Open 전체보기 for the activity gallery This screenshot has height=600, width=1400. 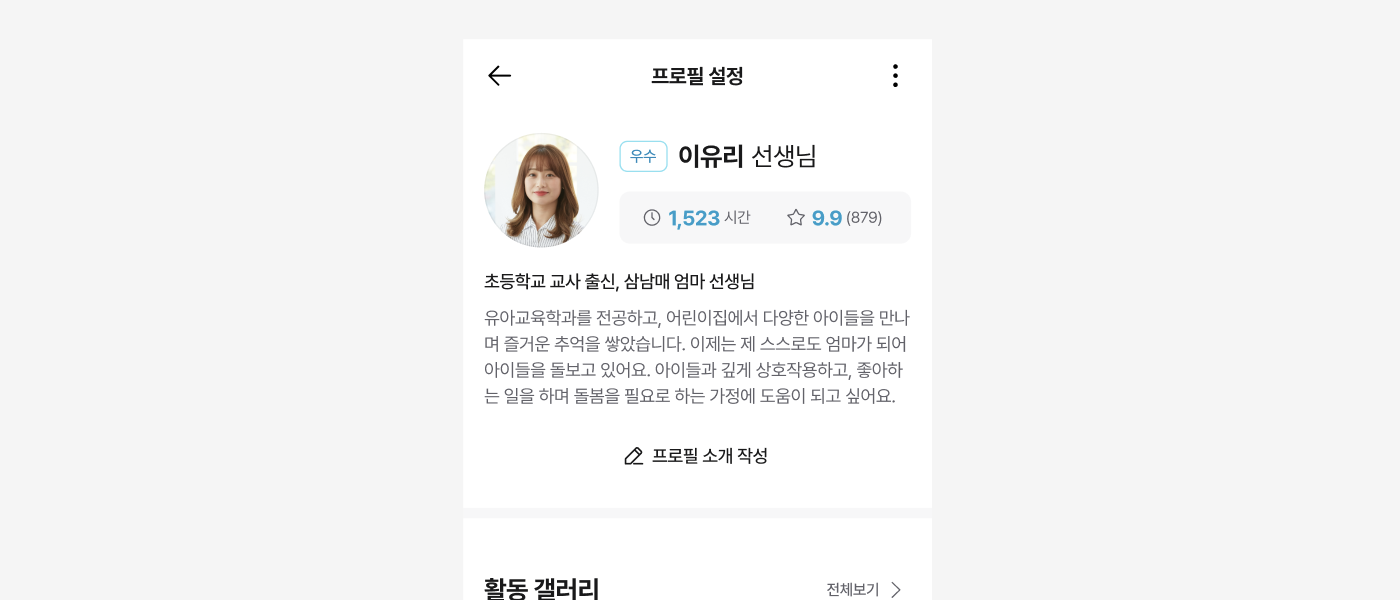[x=864, y=589]
